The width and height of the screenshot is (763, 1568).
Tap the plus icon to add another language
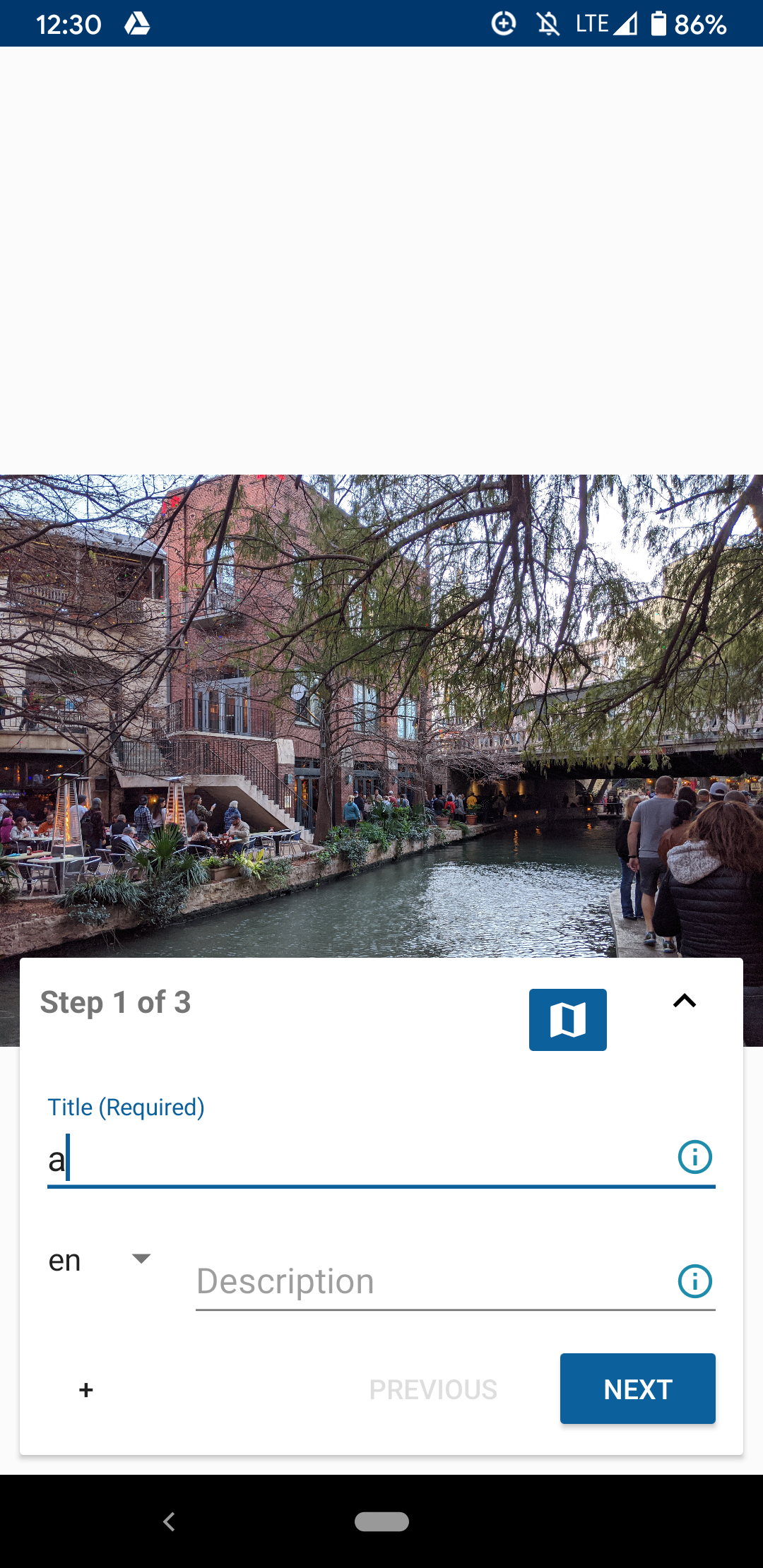click(85, 1389)
